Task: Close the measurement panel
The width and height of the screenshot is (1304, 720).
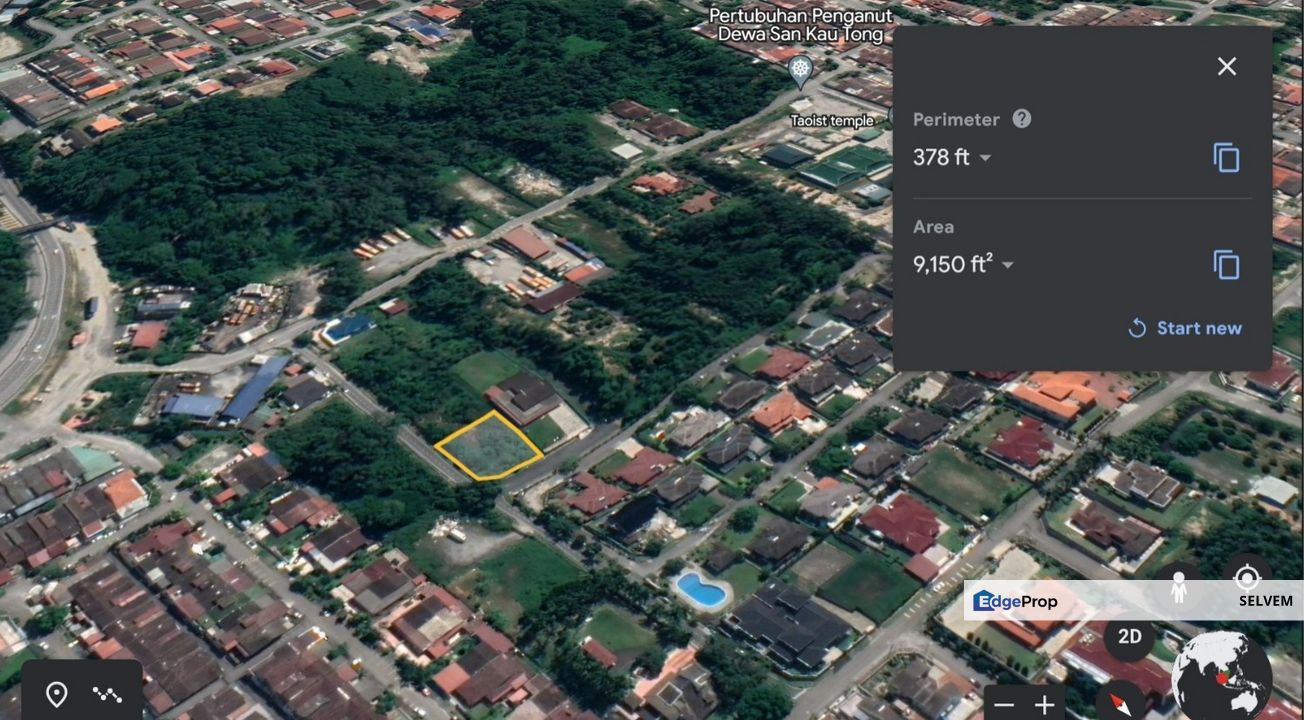Action: point(1226,67)
